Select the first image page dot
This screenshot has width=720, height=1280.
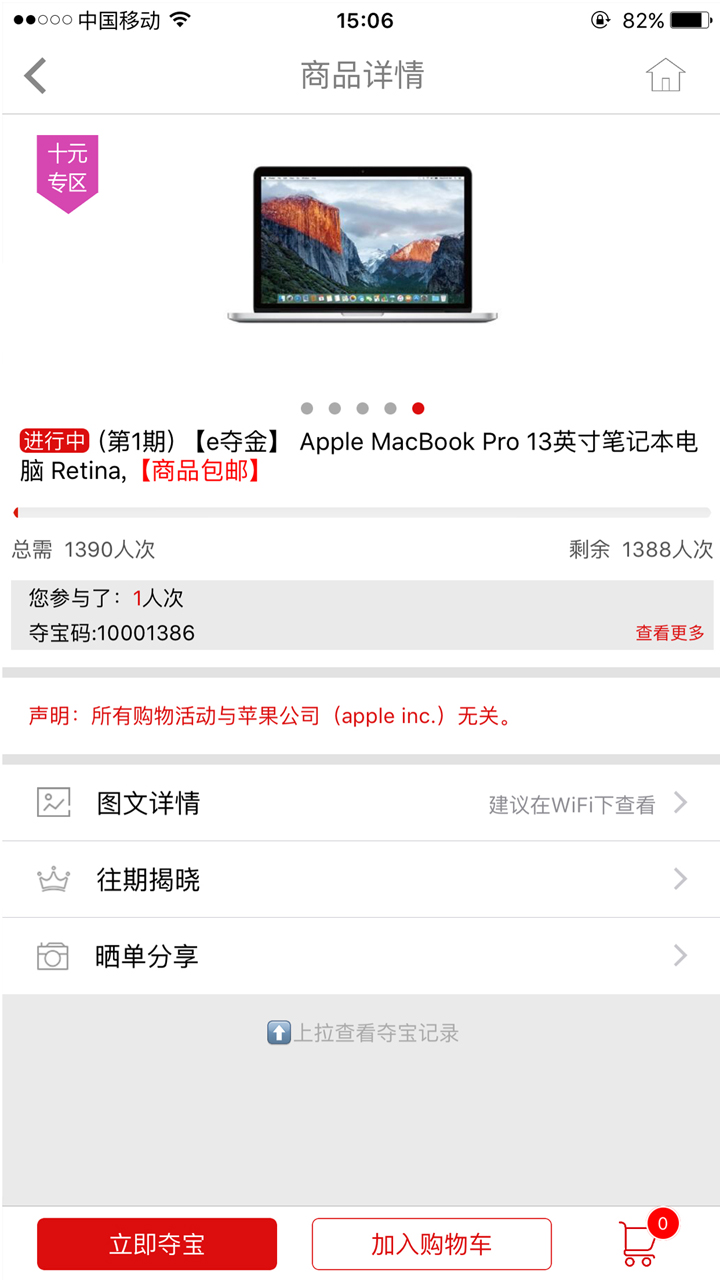[x=307, y=408]
